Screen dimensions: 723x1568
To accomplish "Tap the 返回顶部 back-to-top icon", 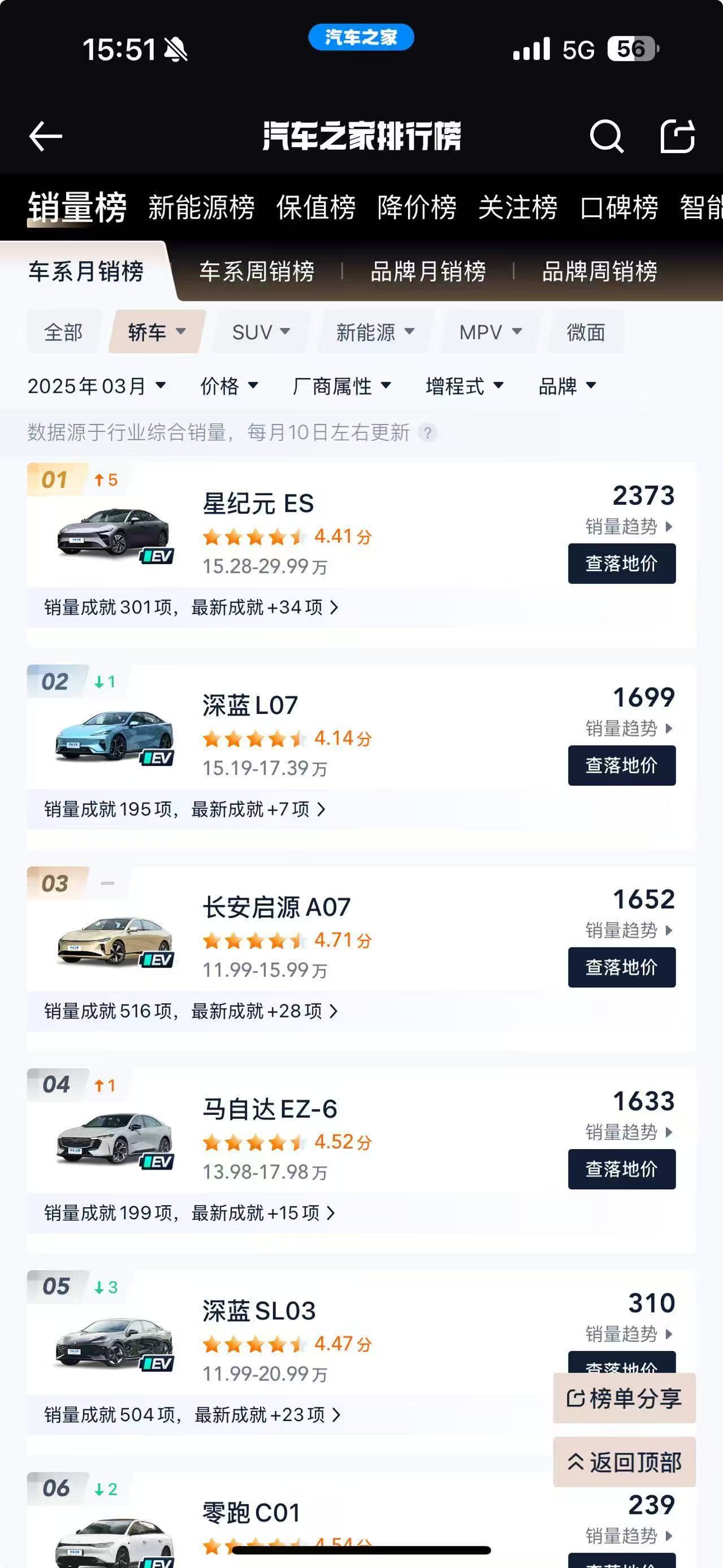I will coord(577,1462).
